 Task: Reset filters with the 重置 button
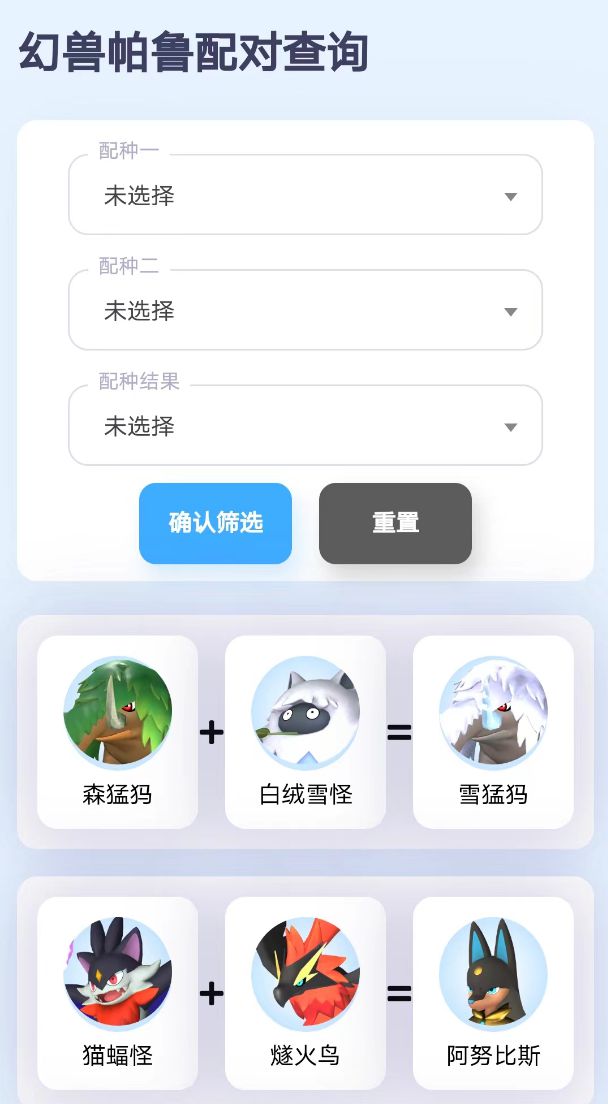click(x=395, y=523)
